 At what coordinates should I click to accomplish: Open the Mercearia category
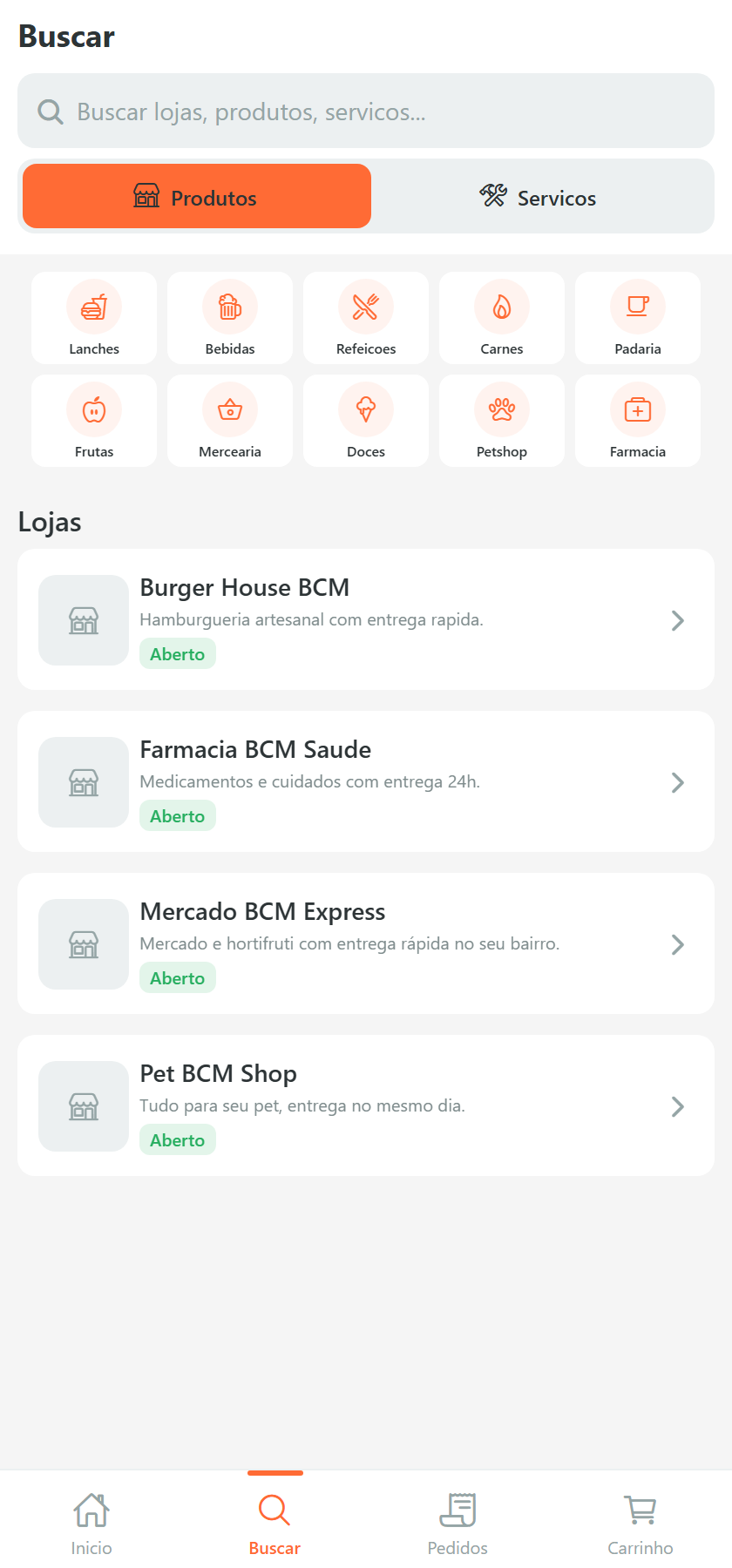click(230, 421)
